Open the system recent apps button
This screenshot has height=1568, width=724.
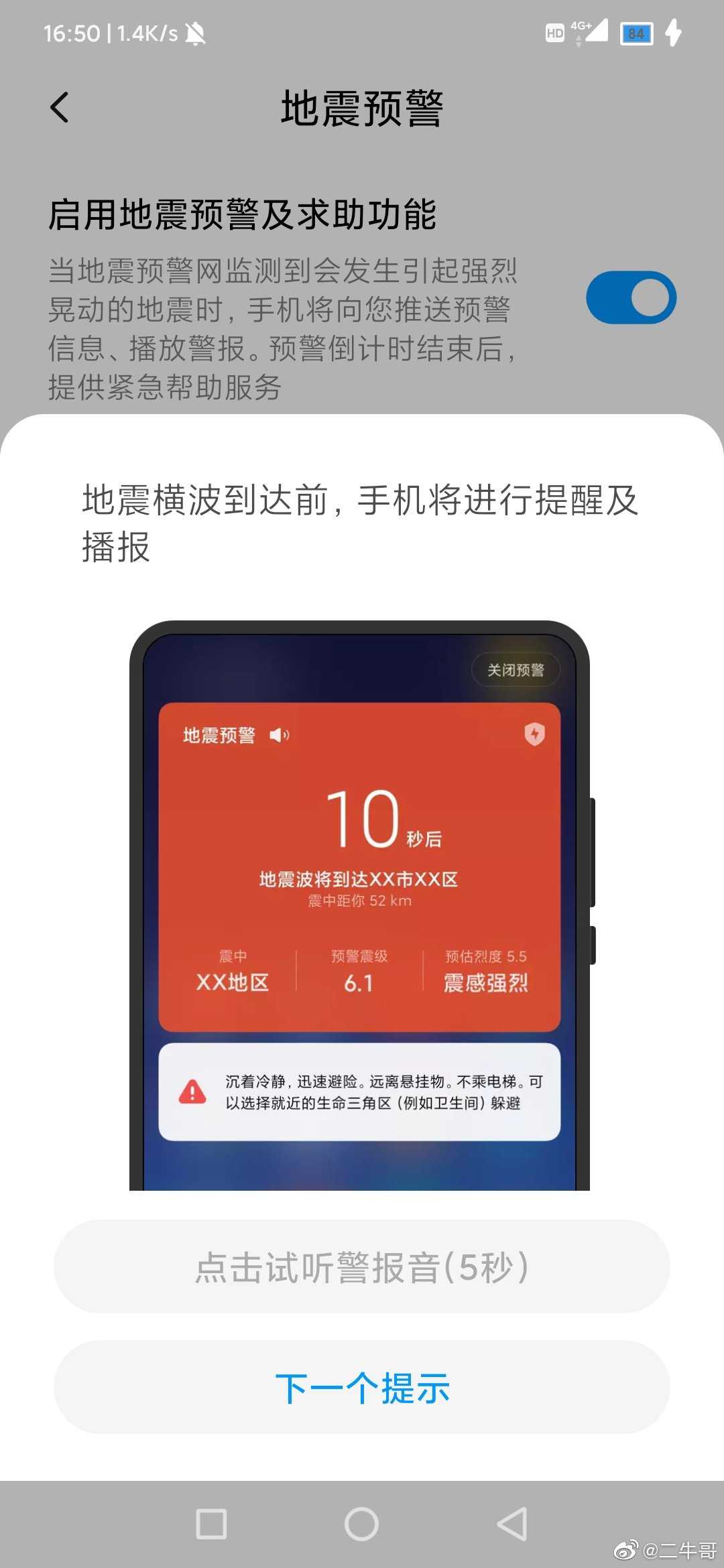coord(211,1524)
